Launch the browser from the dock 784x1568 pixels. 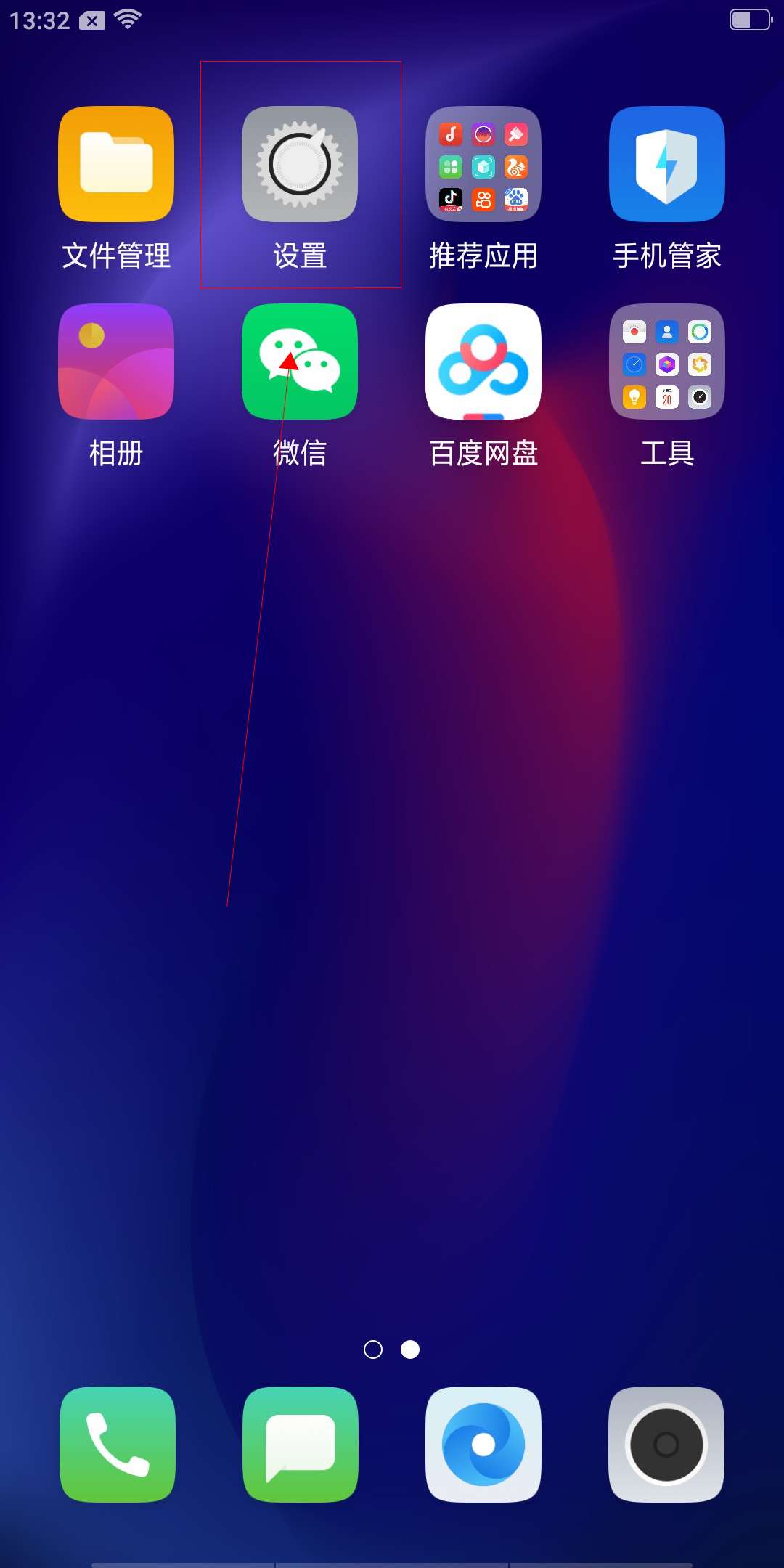pos(483,1444)
